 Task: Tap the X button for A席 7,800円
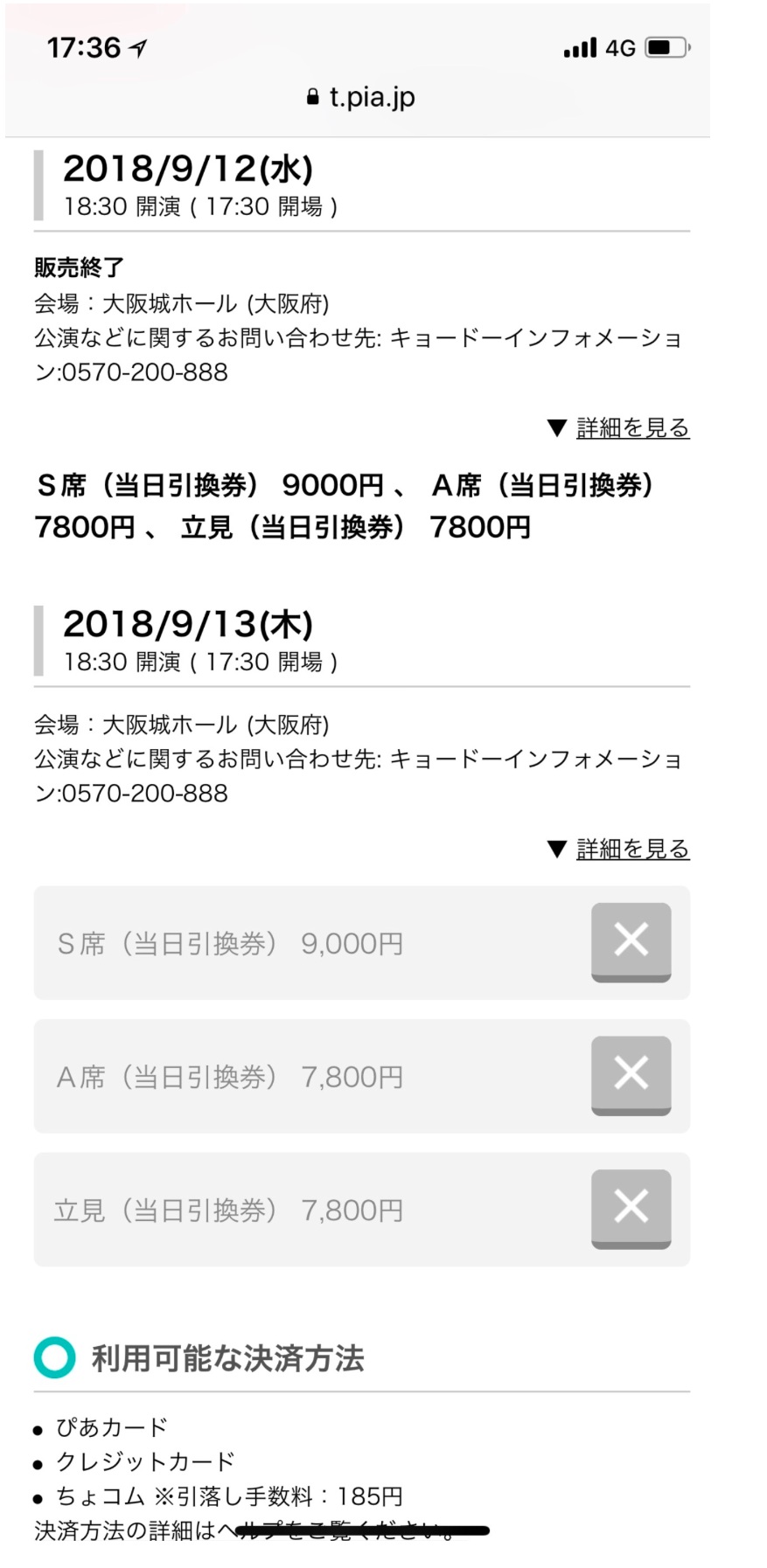pyautogui.click(x=631, y=1076)
